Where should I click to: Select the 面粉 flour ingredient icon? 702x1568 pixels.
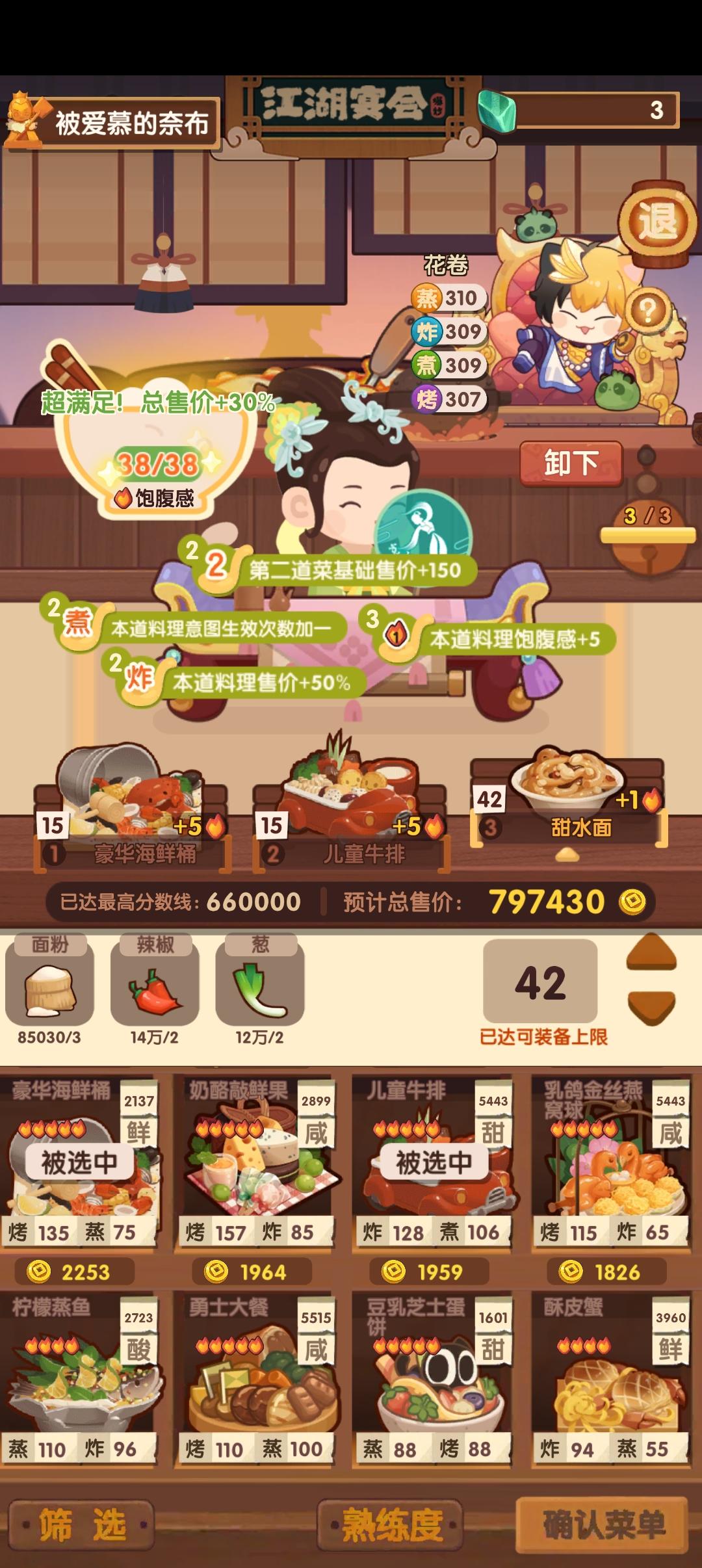point(49,989)
